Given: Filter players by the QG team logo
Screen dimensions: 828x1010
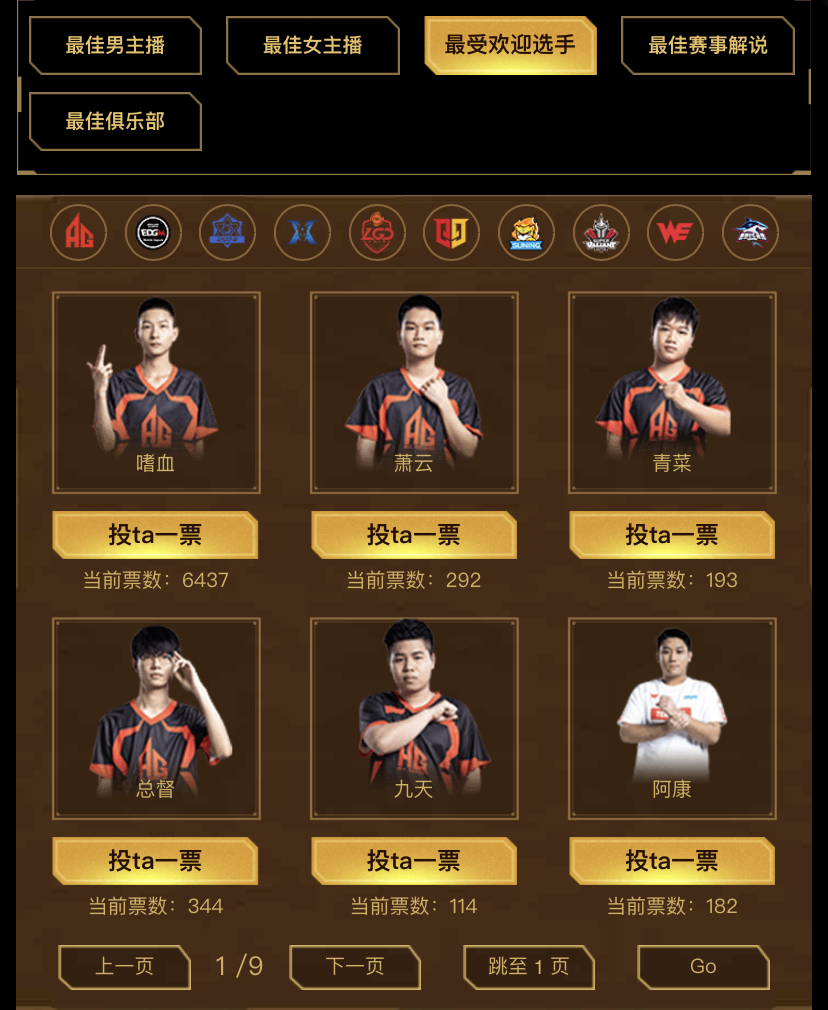Looking at the screenshot, I should (x=451, y=233).
